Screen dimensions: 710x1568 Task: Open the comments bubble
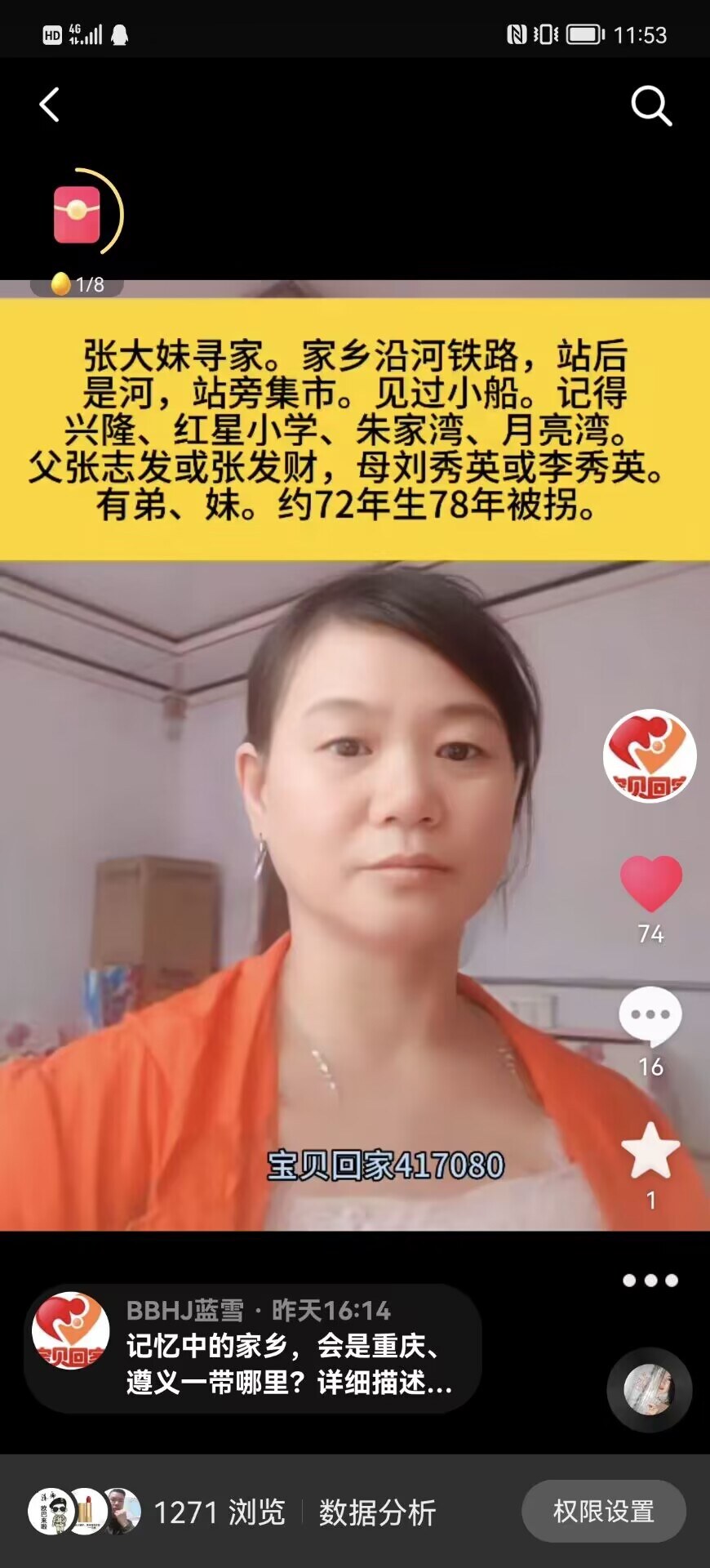pyautogui.click(x=650, y=1016)
